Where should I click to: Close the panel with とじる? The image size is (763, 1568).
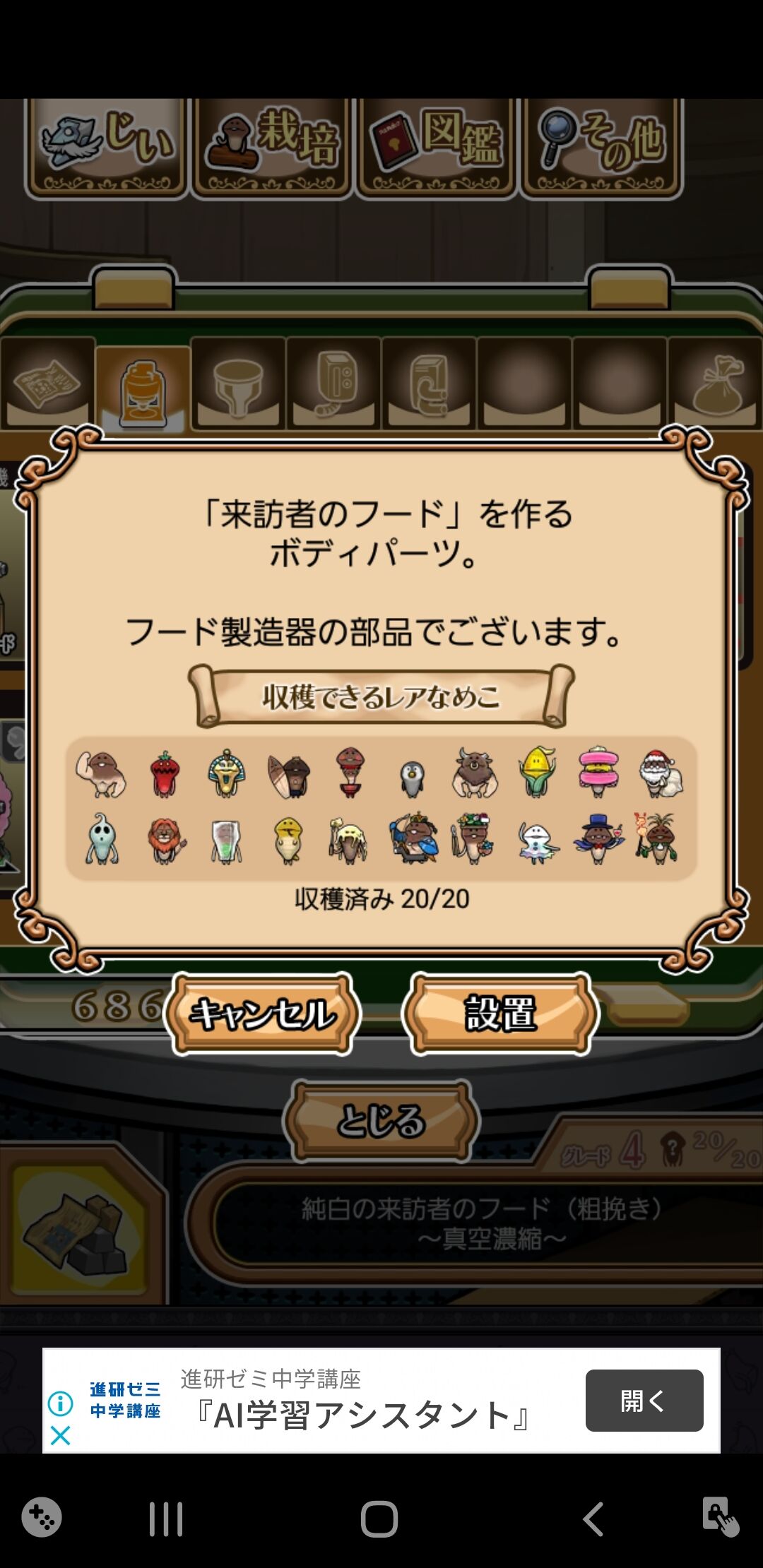pos(381,1121)
